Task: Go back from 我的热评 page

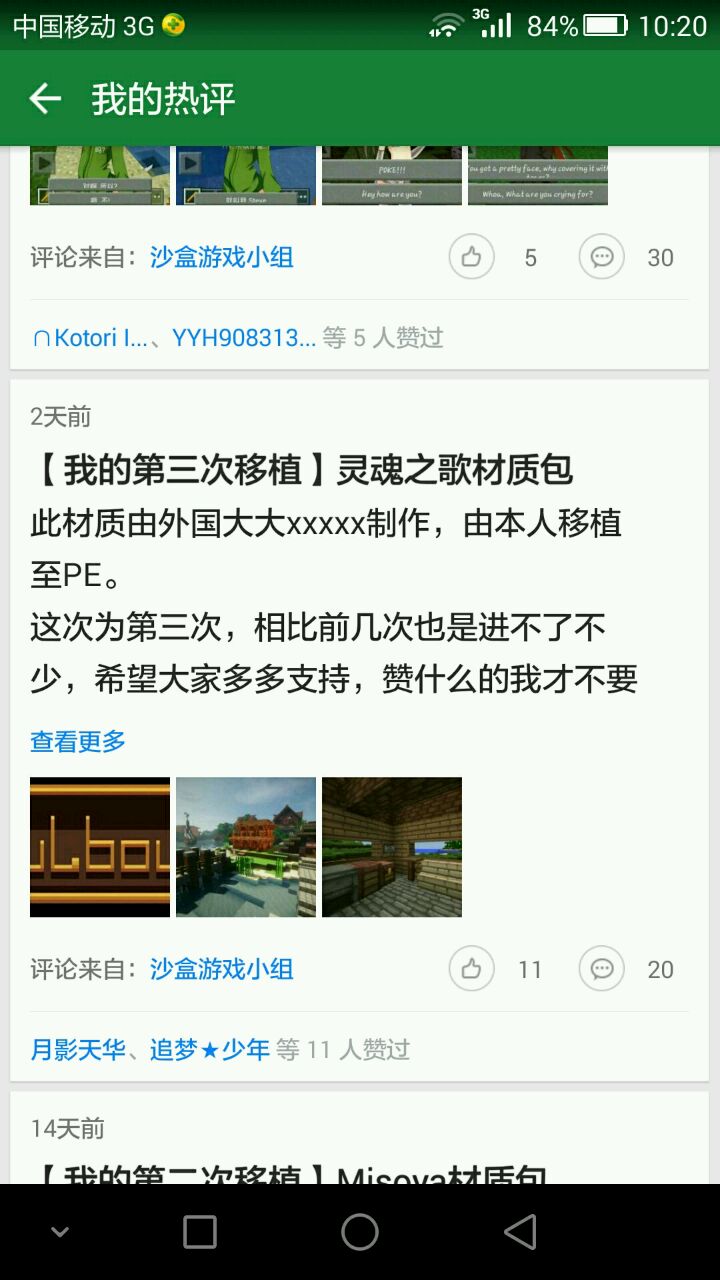Action: (45, 98)
